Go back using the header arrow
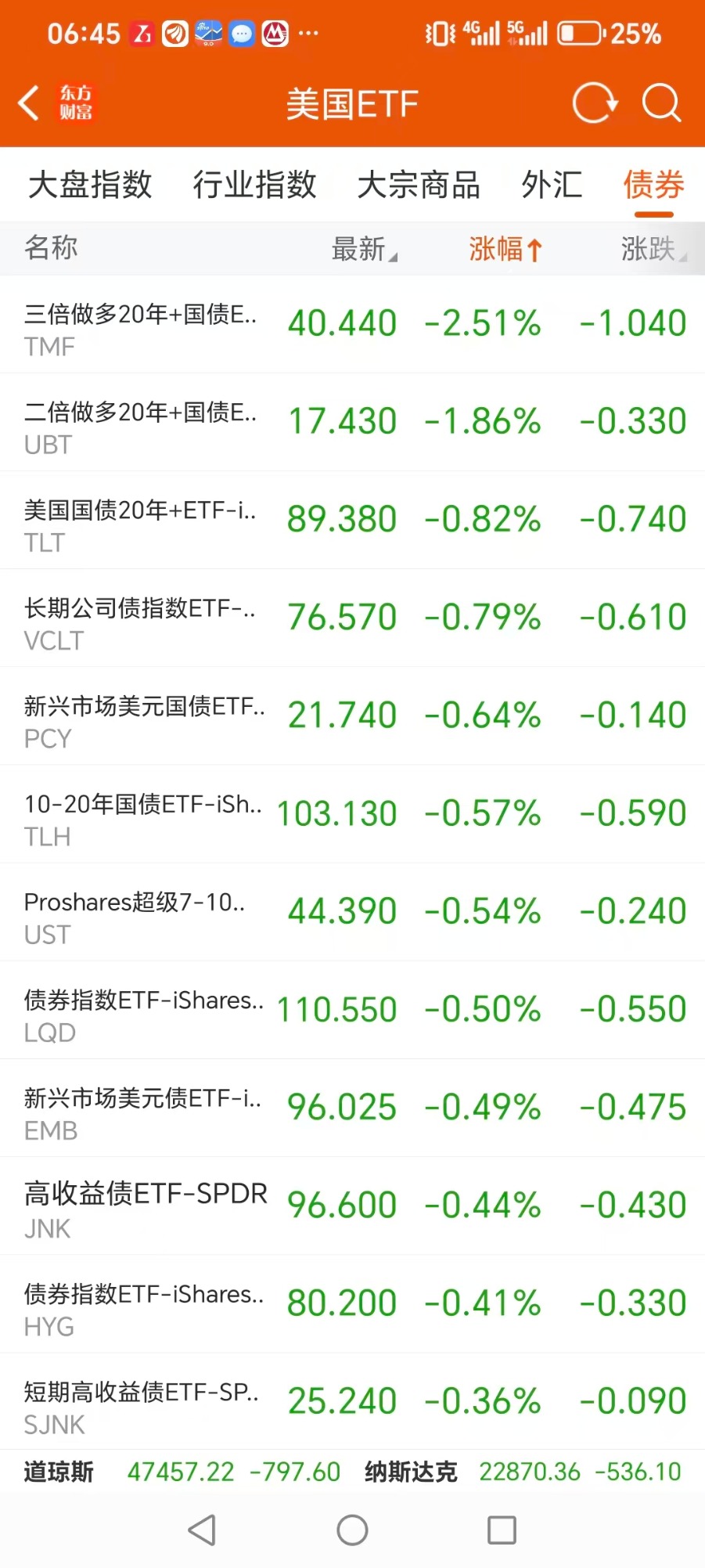Image resolution: width=705 pixels, height=1568 pixels. pos(30,103)
